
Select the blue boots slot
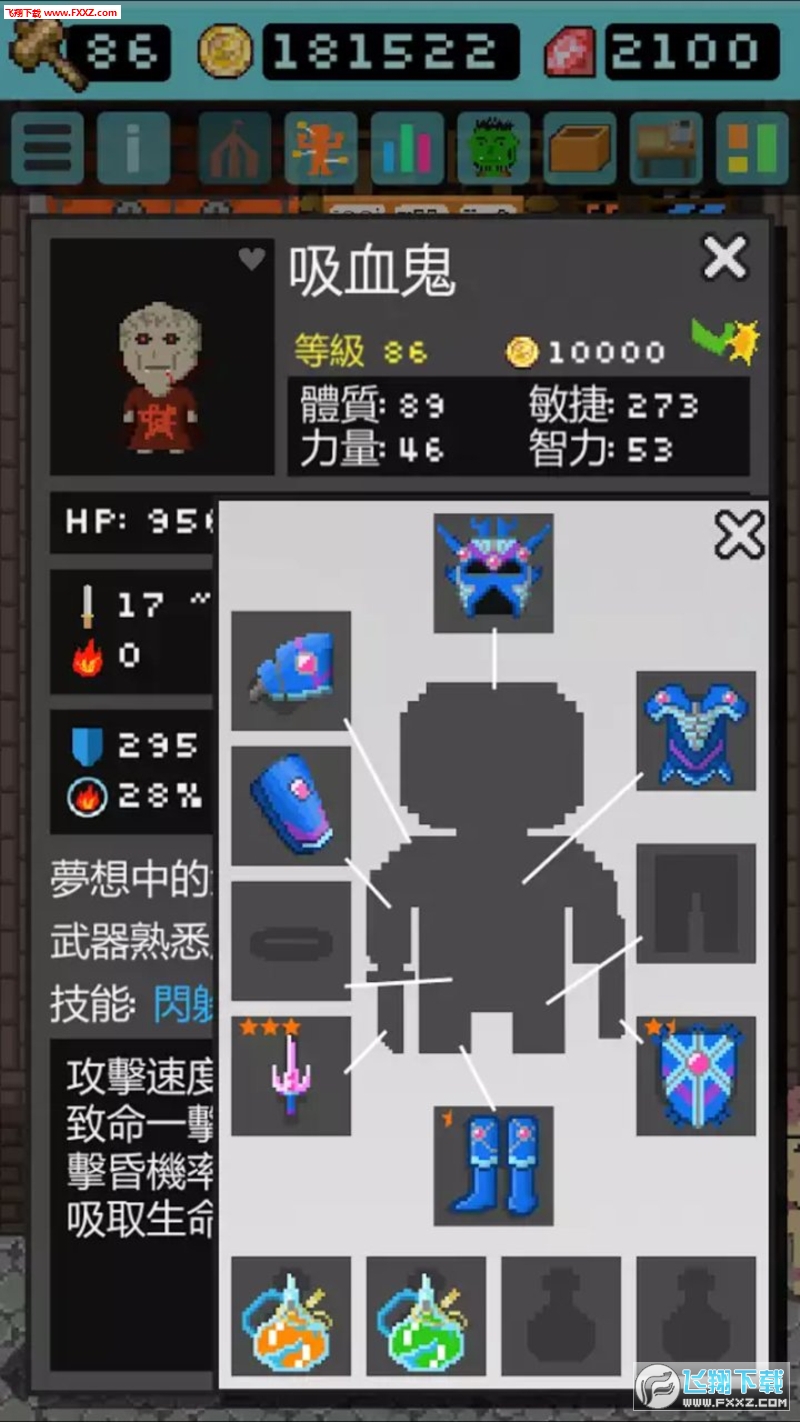pyautogui.click(x=493, y=1166)
